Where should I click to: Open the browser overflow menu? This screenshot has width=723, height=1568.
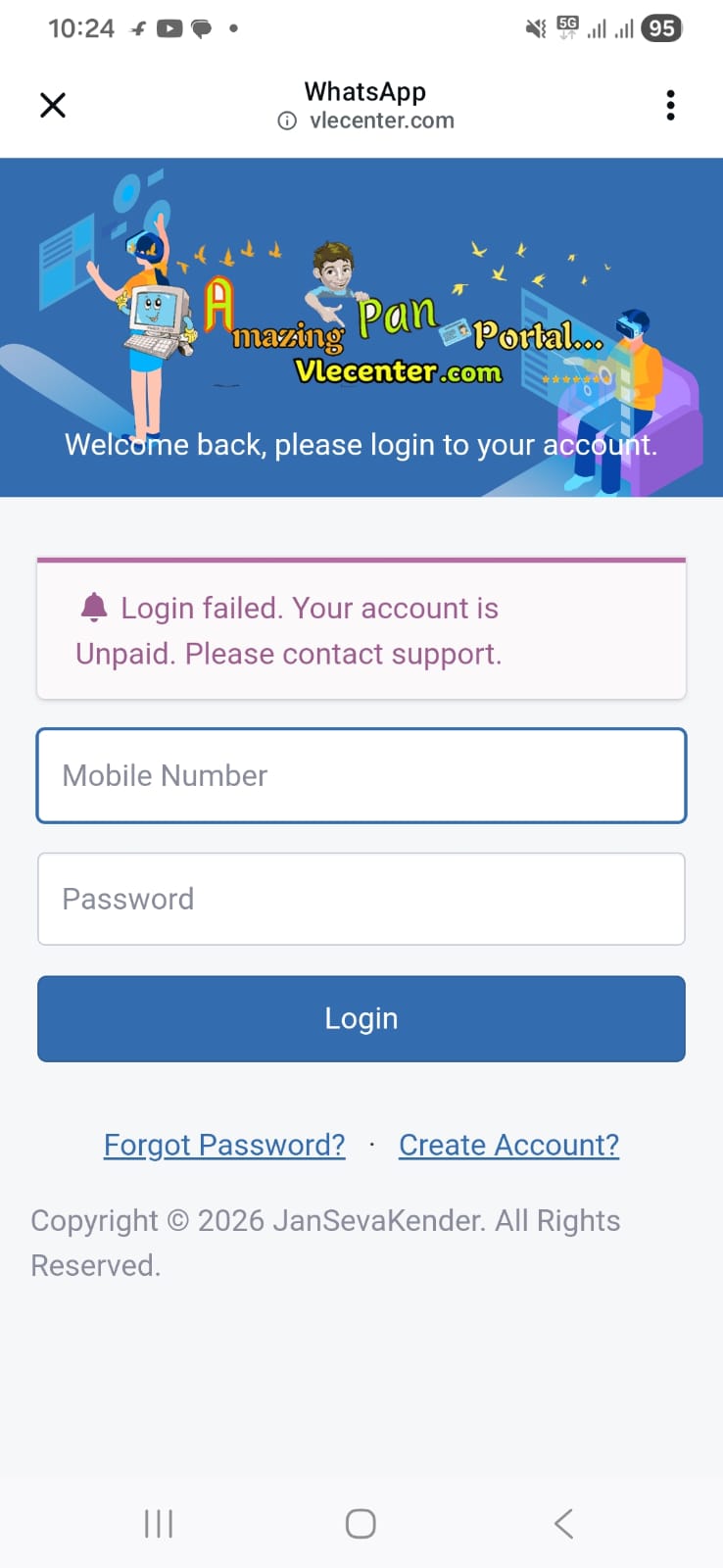pos(670,105)
